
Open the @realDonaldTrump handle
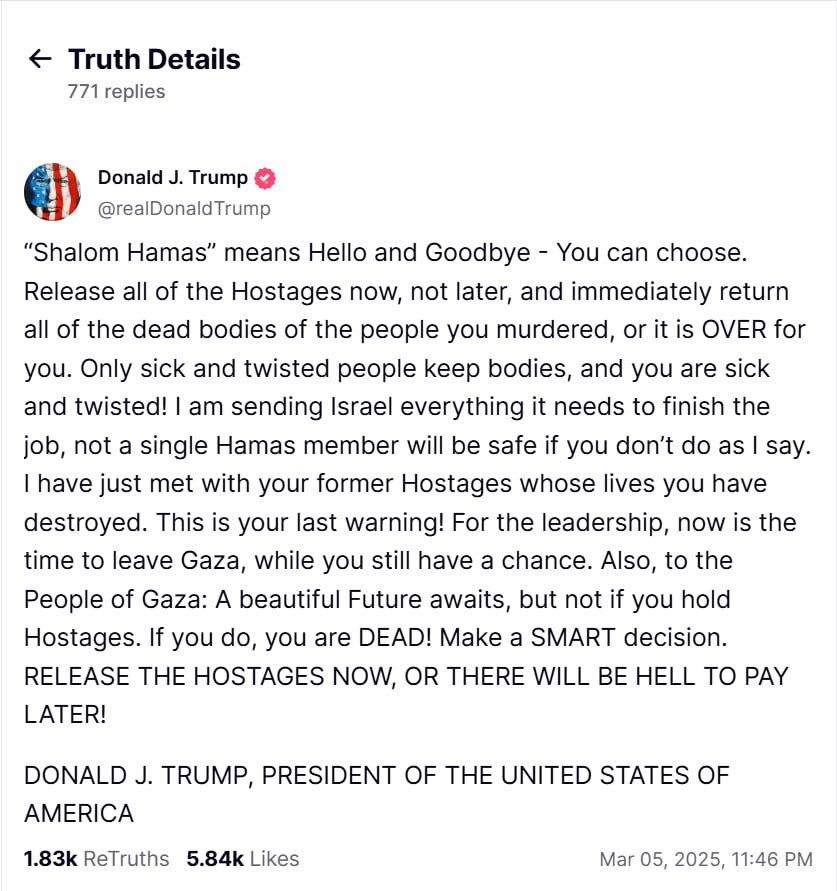(184, 209)
